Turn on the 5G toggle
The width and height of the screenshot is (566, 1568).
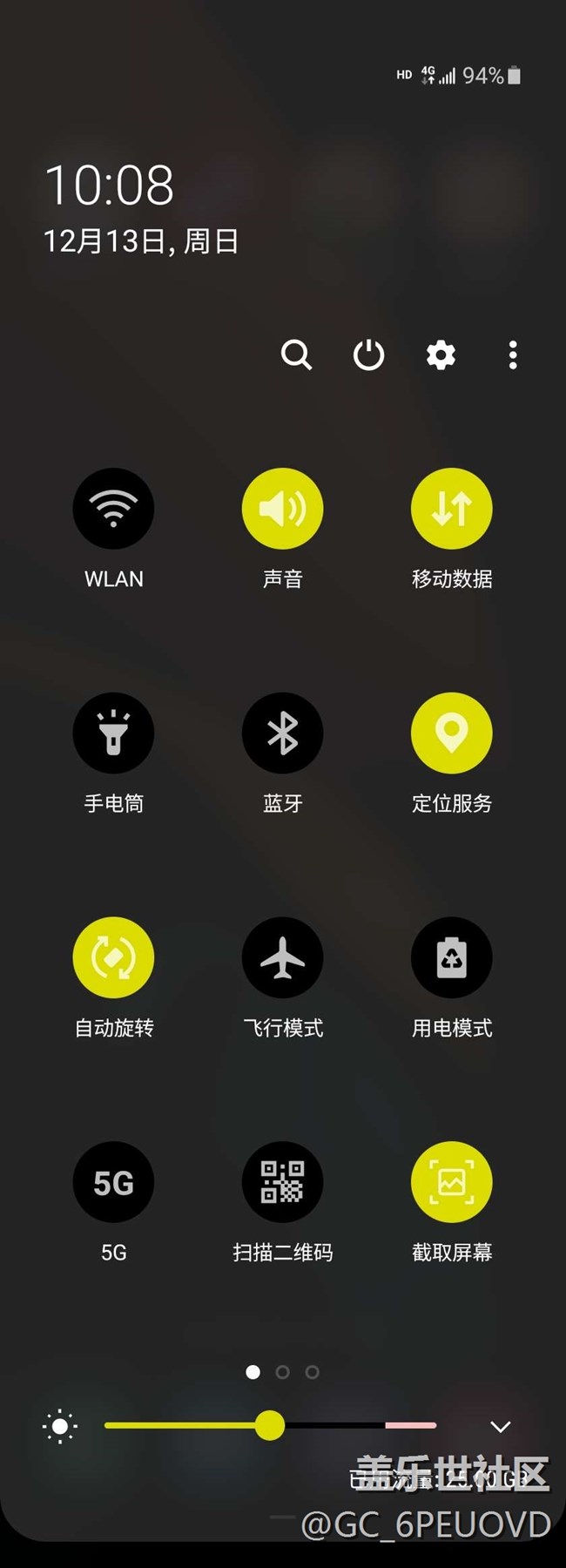pyautogui.click(x=113, y=1182)
